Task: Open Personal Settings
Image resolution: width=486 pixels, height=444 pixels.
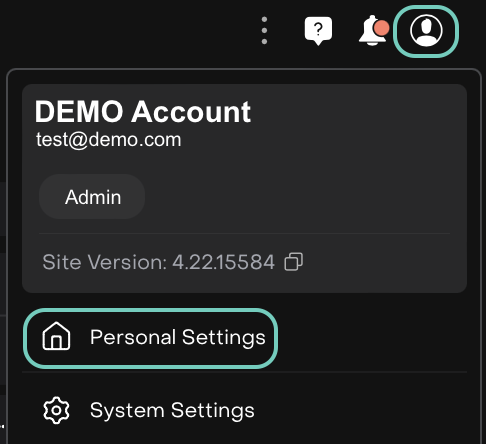Action: point(151,338)
